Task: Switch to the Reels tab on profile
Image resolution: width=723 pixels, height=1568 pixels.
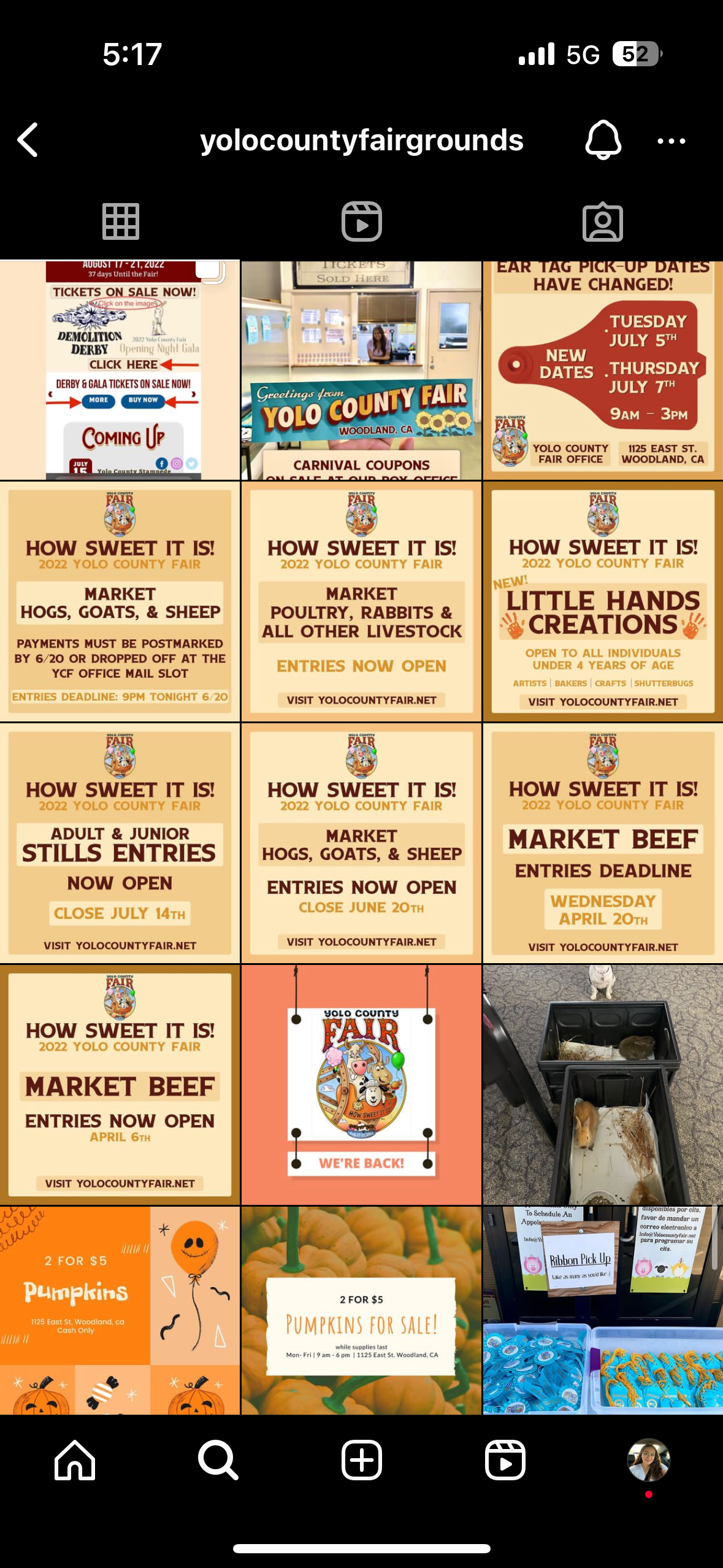Action: point(361,221)
